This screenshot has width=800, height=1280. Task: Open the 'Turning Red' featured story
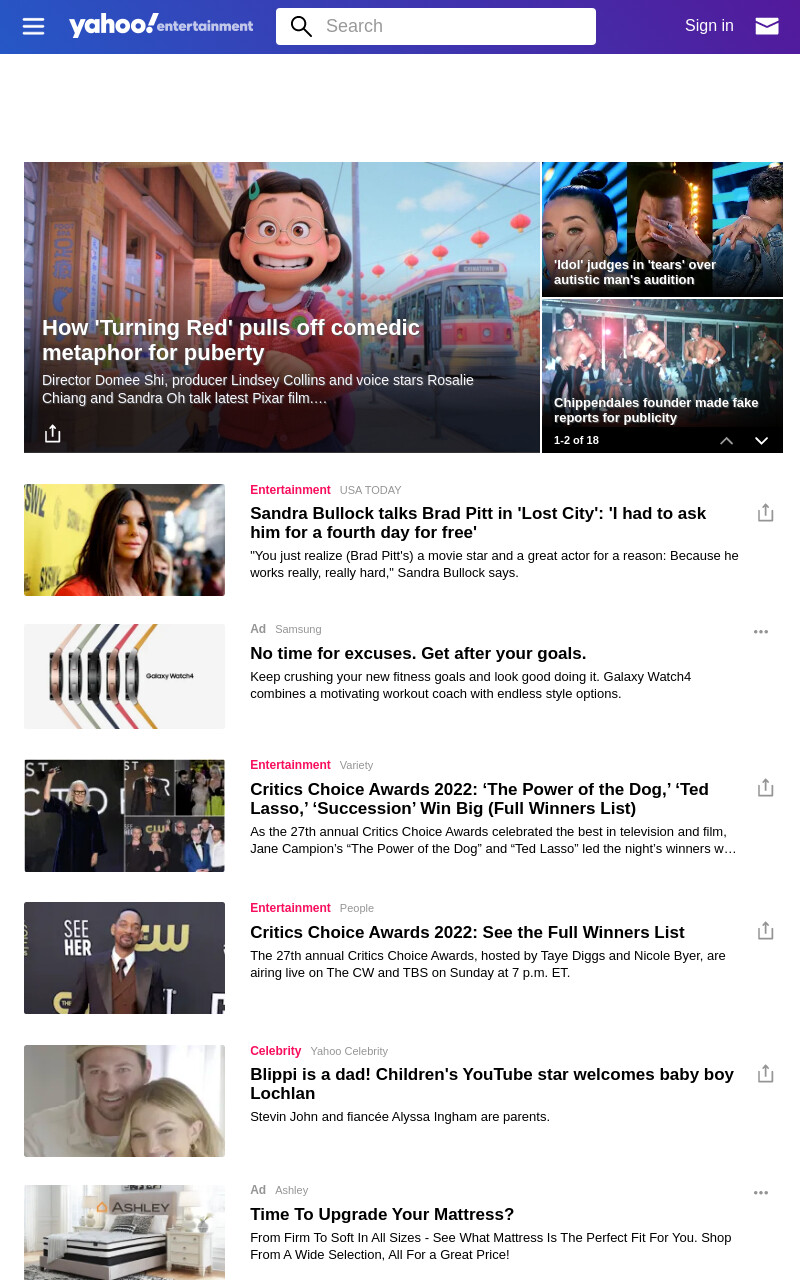click(x=231, y=340)
